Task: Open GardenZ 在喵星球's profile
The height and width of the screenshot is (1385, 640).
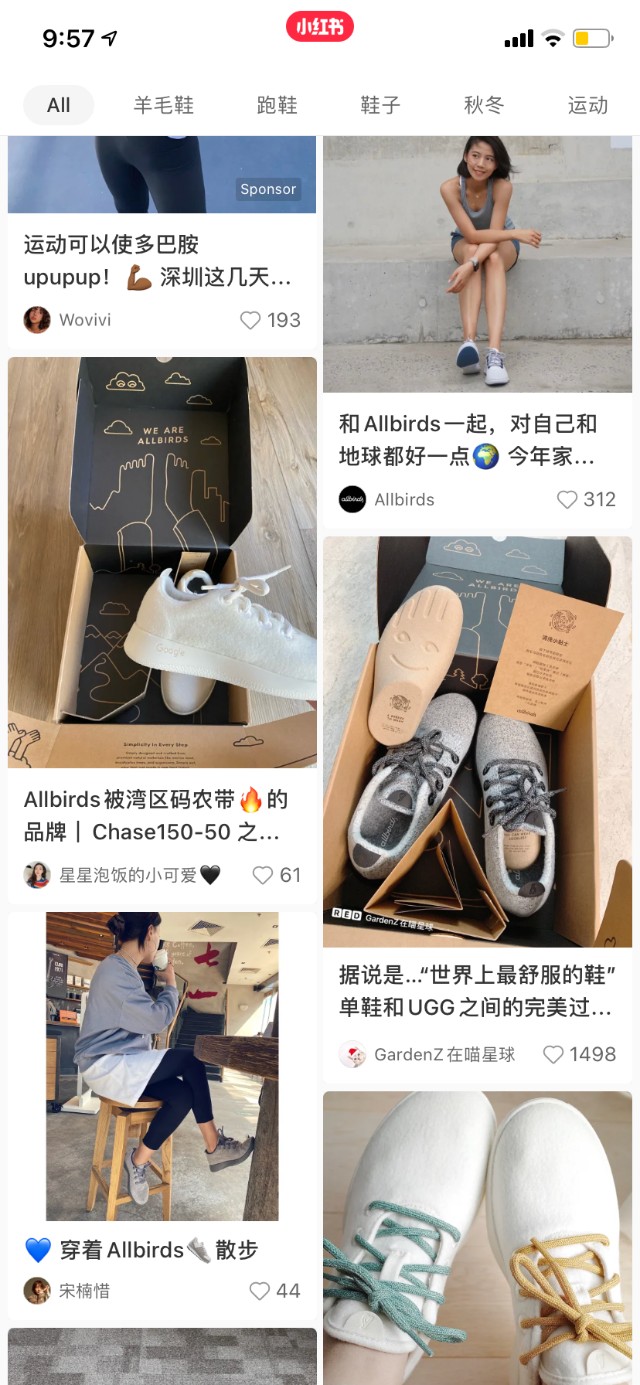Action: tap(352, 1054)
